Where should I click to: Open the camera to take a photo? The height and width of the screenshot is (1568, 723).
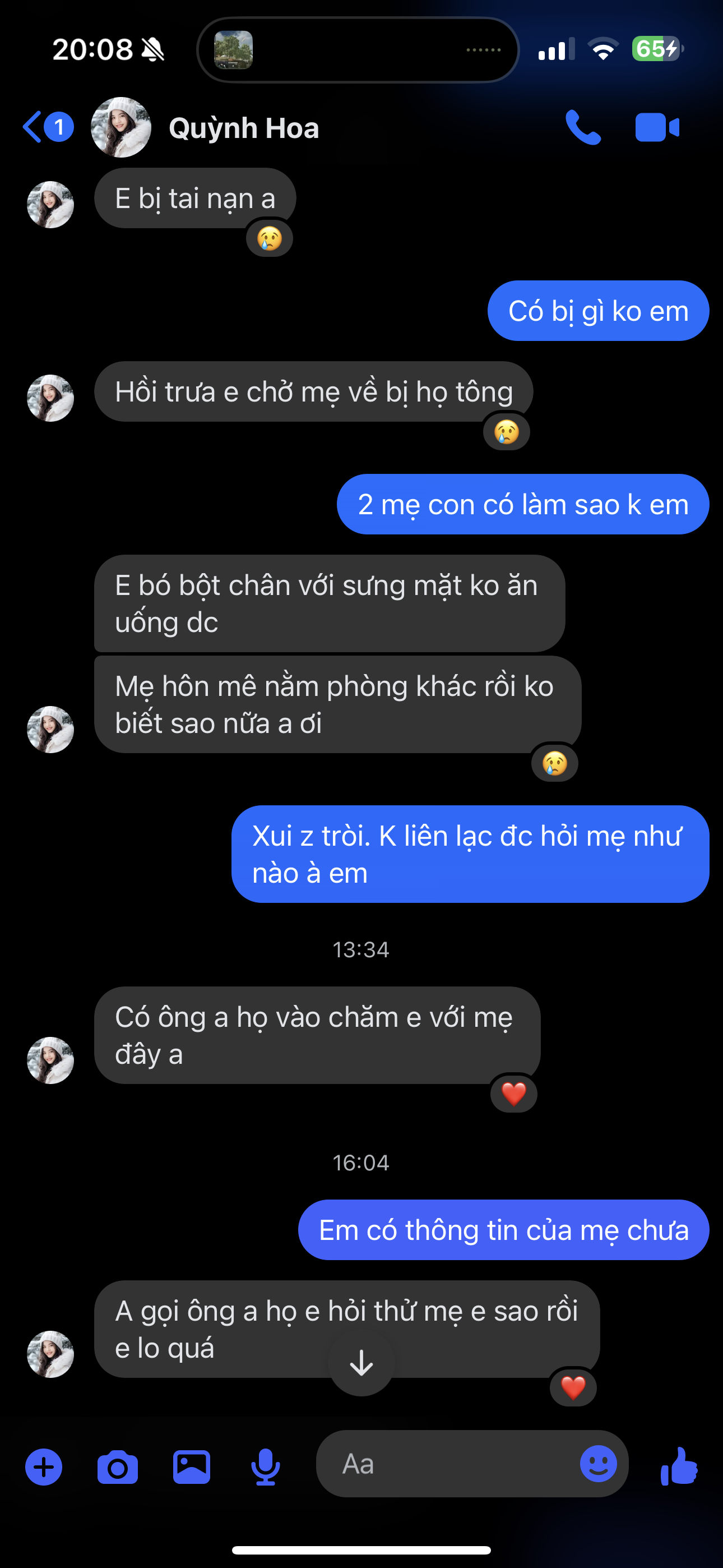pos(118,1467)
